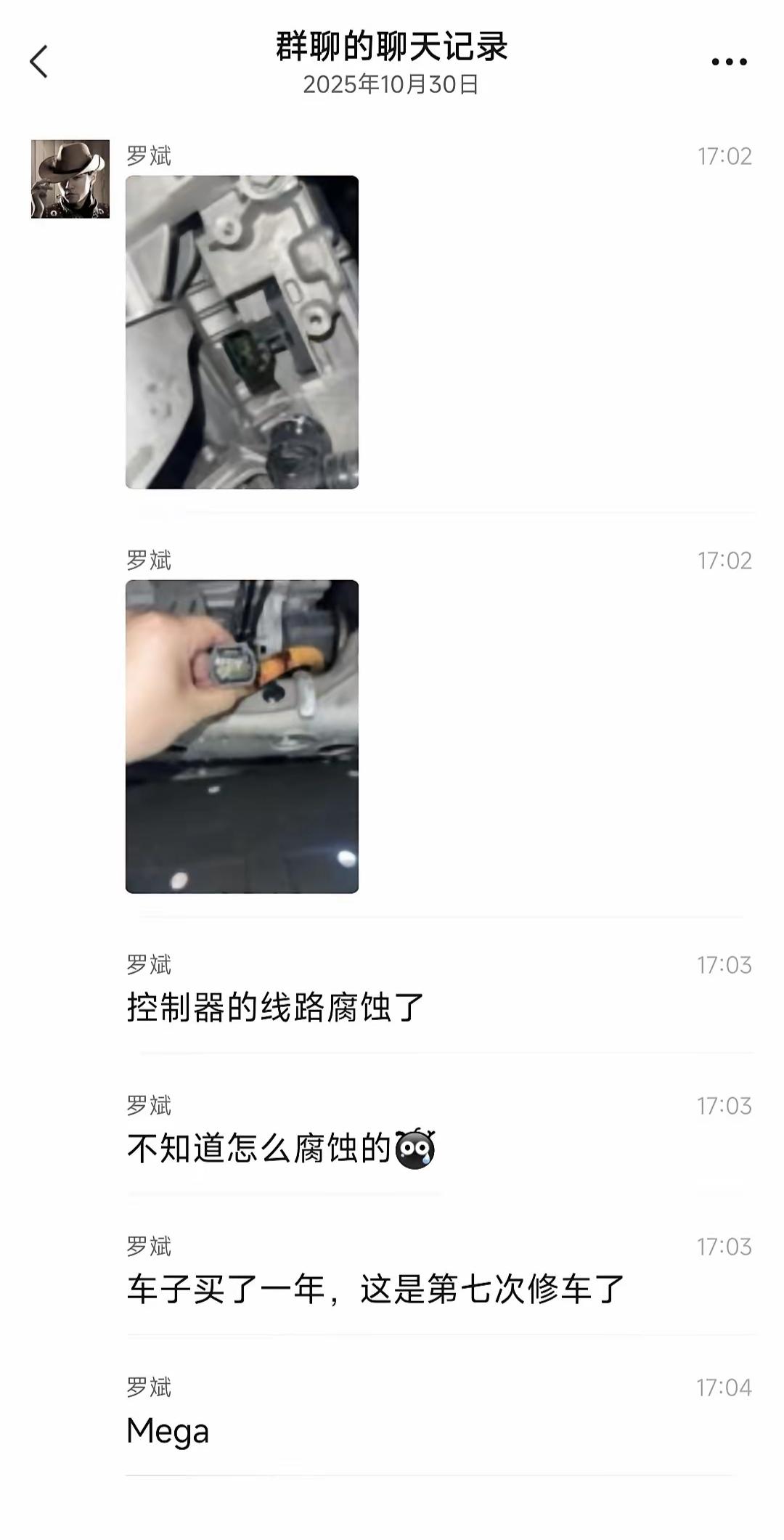
Task: Open the three-dot more options menu
Action: [x=729, y=62]
